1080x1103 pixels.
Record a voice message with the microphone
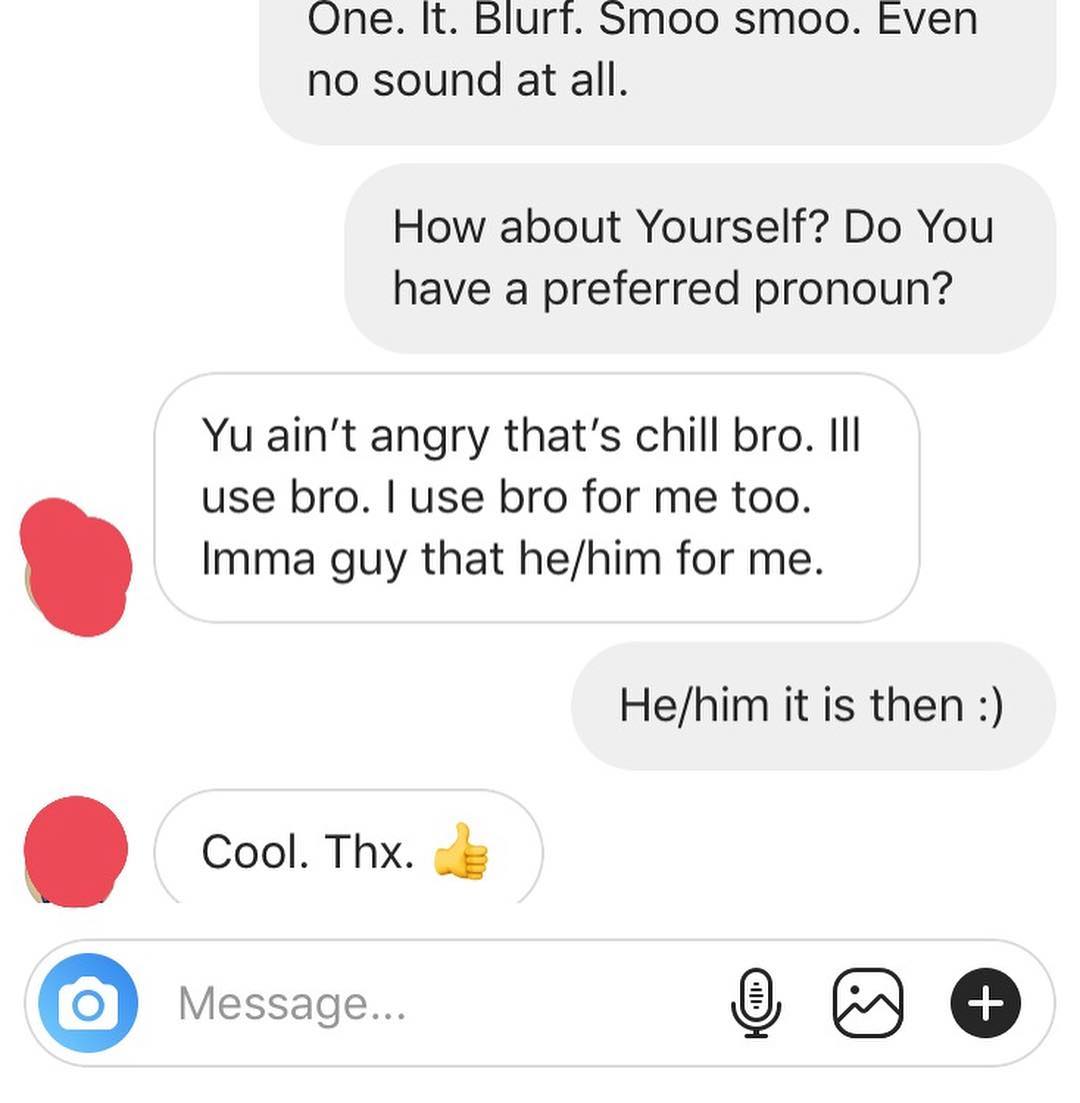tap(757, 1003)
